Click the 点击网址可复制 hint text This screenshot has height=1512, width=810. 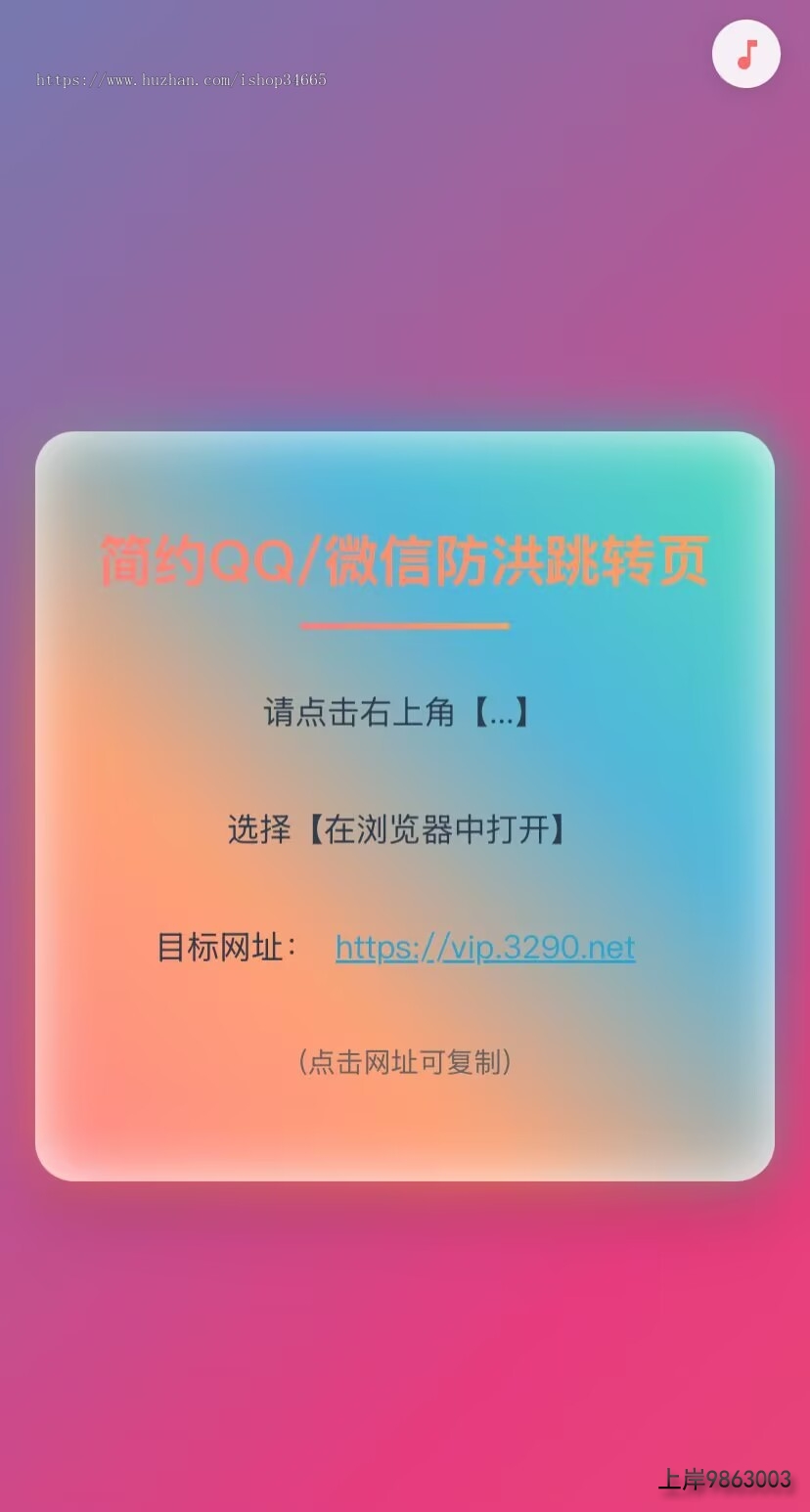pyautogui.click(x=405, y=1061)
